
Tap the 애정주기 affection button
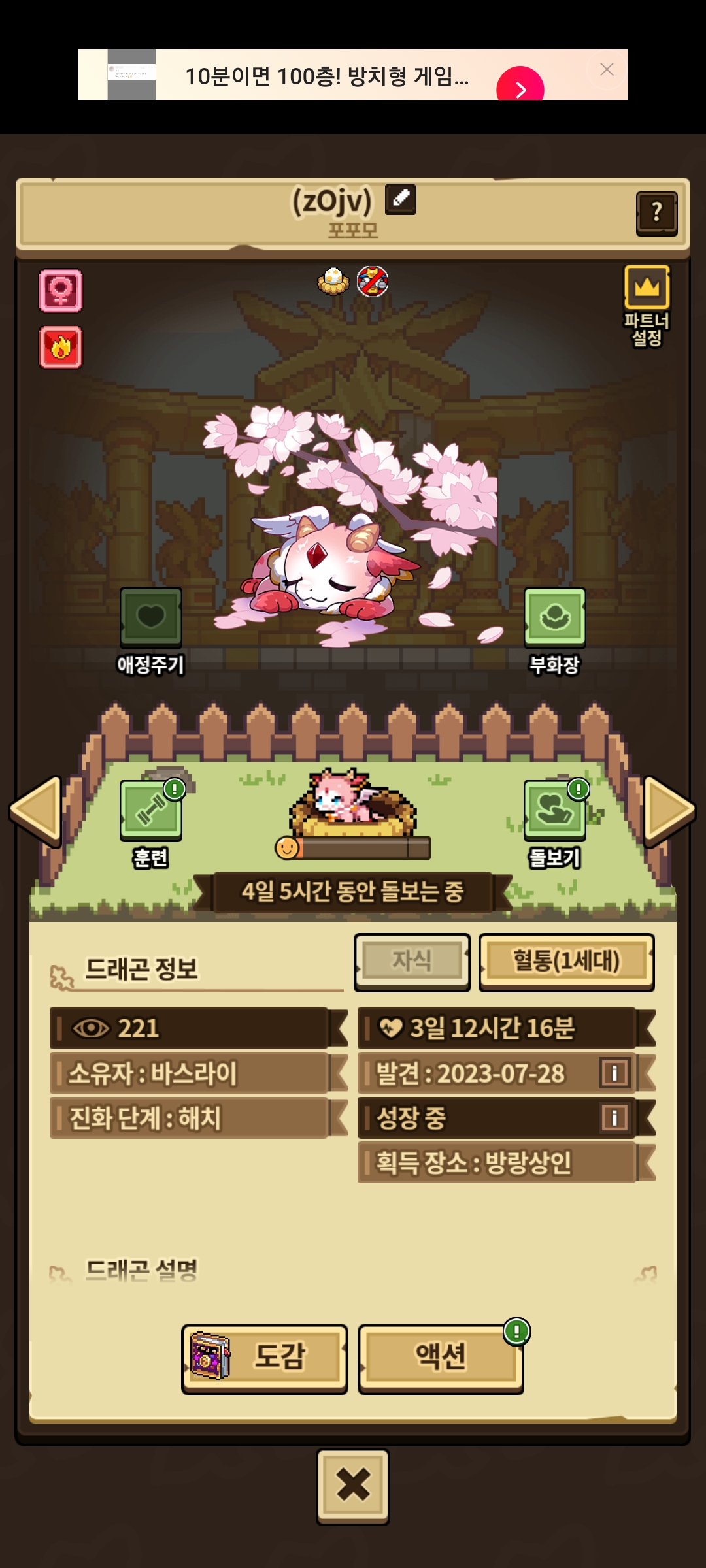tap(151, 617)
